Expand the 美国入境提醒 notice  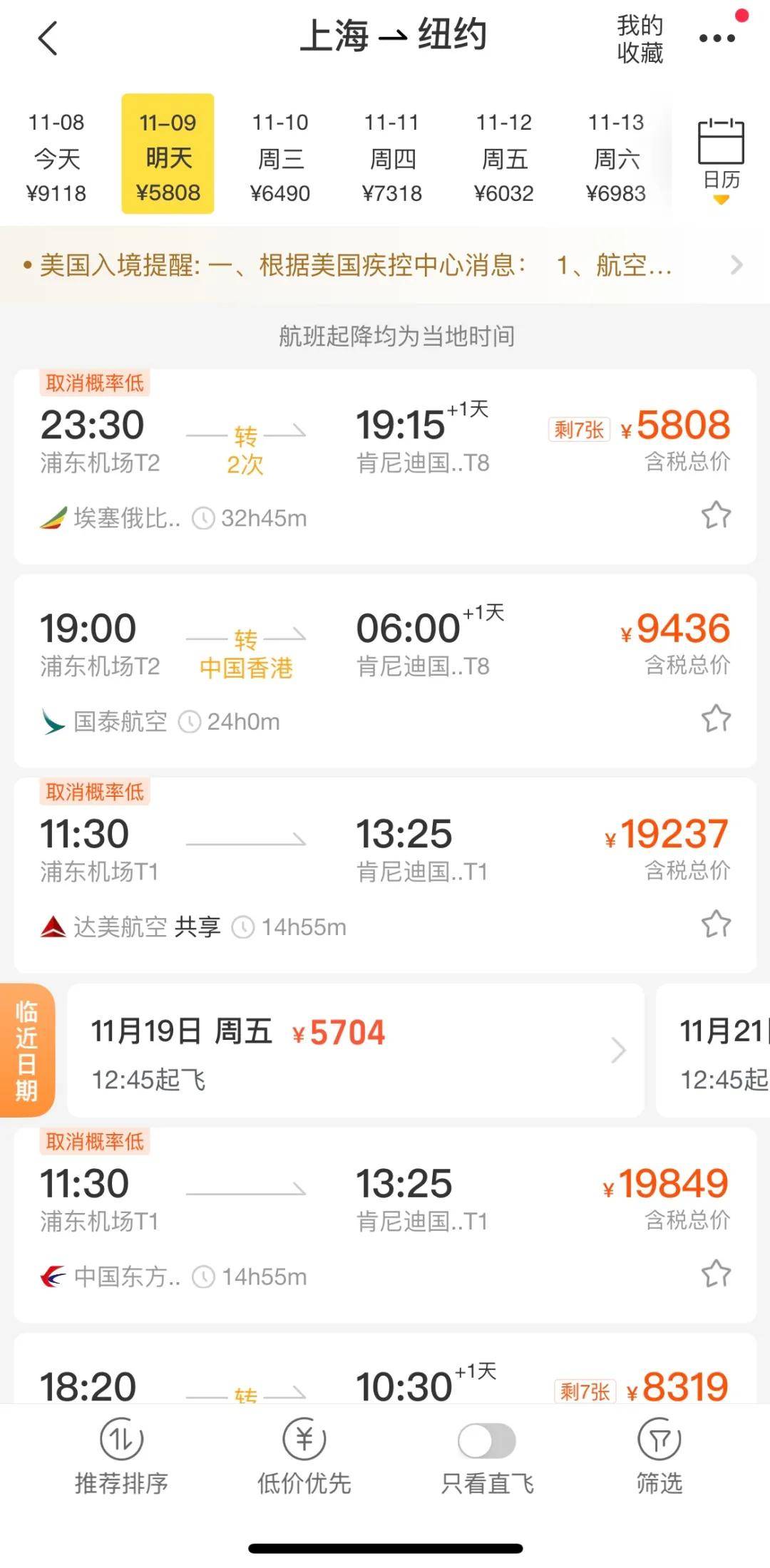pyautogui.click(x=385, y=265)
